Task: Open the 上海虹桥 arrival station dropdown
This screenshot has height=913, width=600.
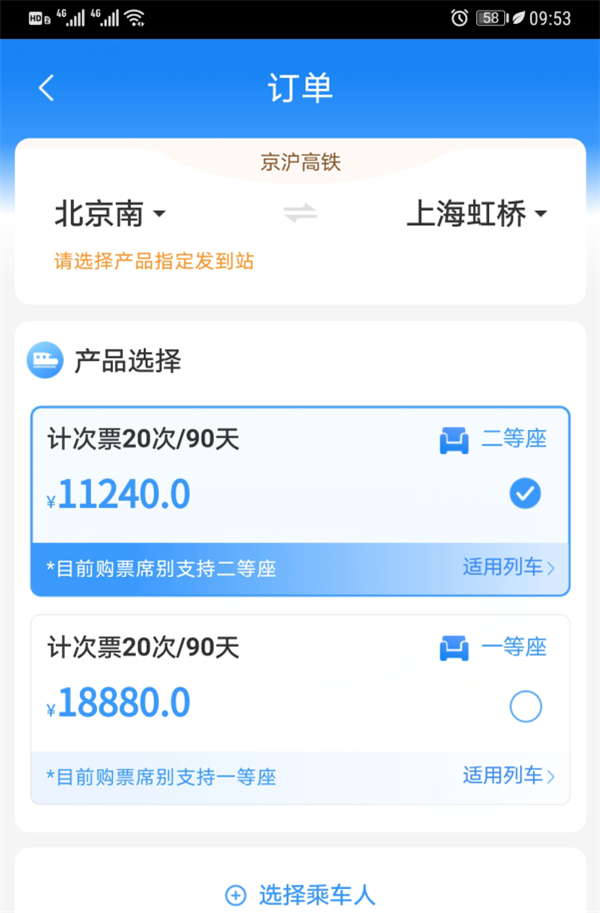Action: [x=476, y=214]
